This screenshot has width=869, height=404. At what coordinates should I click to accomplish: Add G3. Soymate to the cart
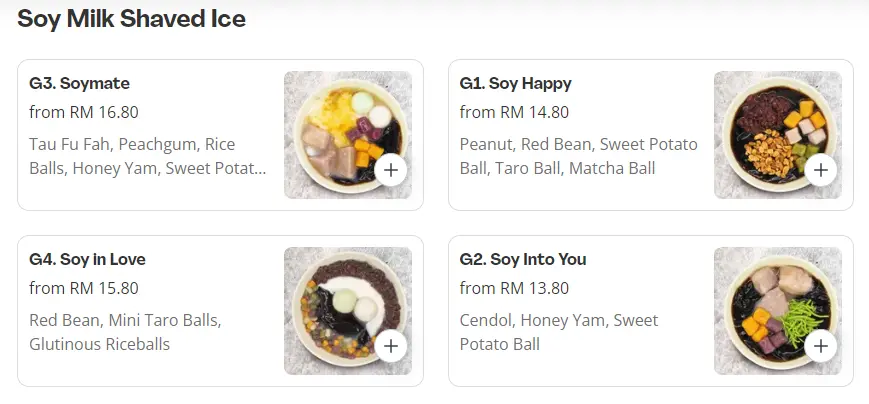(391, 170)
